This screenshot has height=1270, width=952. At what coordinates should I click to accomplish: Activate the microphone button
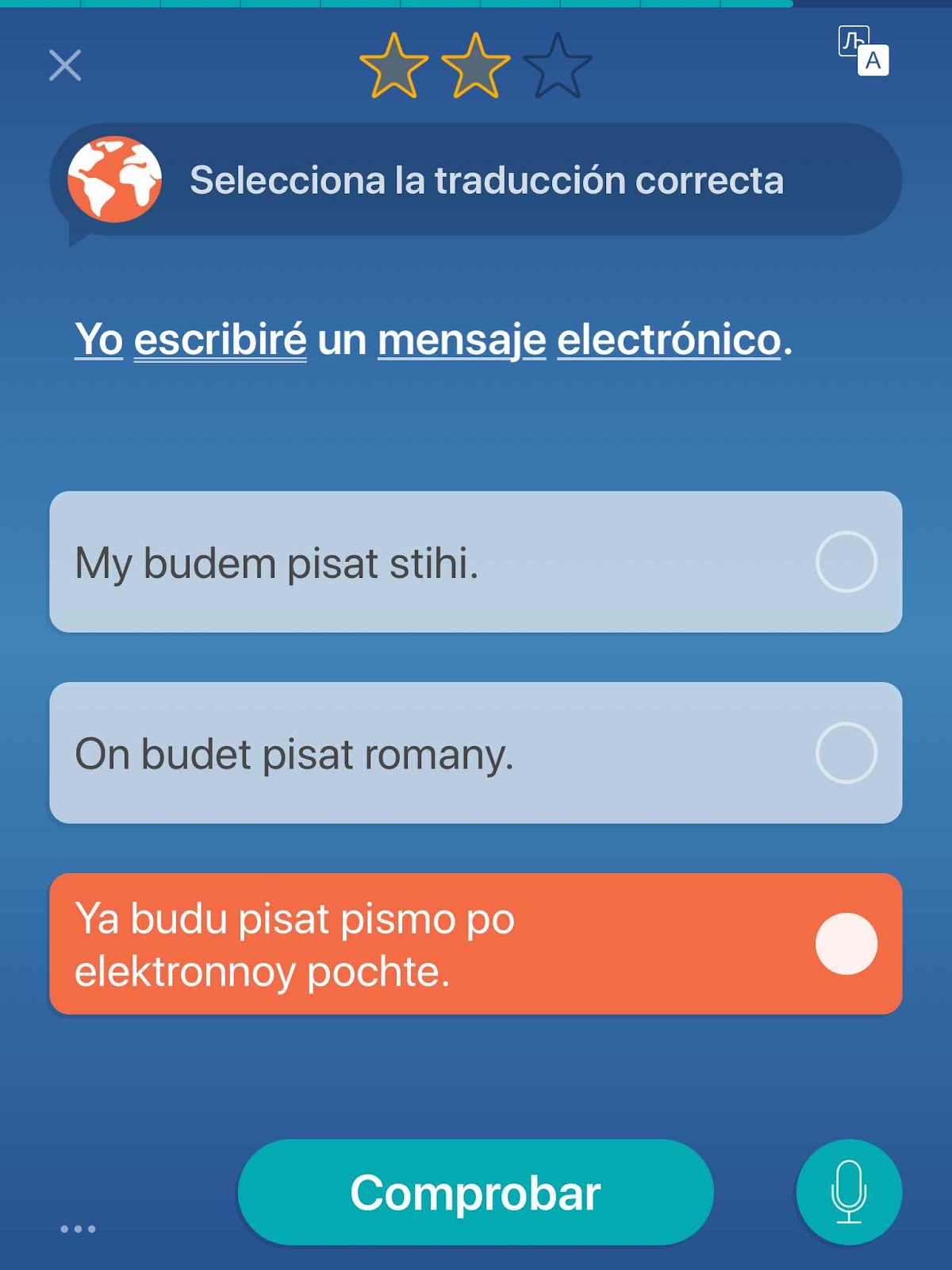(848, 1192)
